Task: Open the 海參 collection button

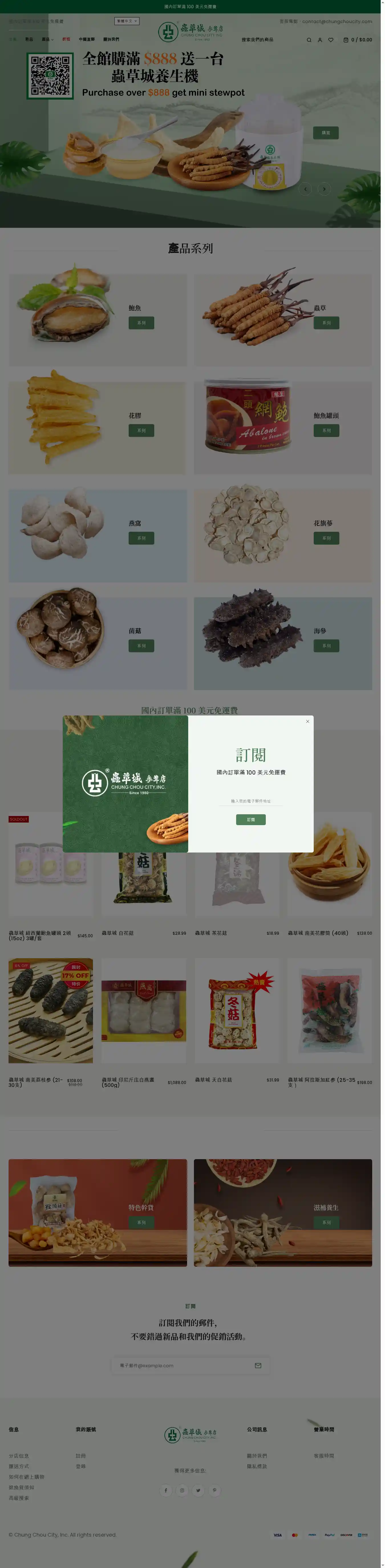Action: pos(327,646)
